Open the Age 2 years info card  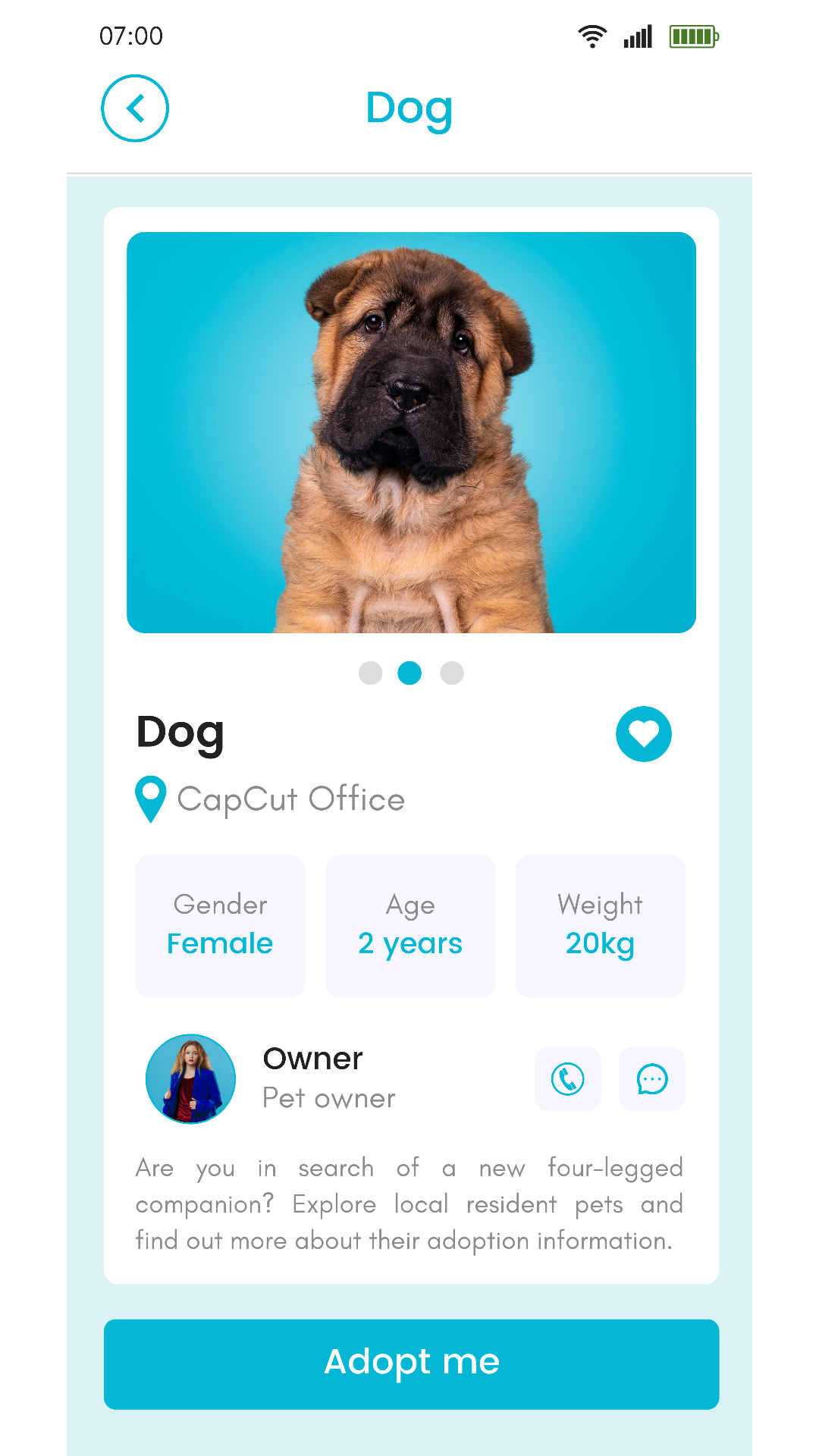pyautogui.click(x=409, y=926)
